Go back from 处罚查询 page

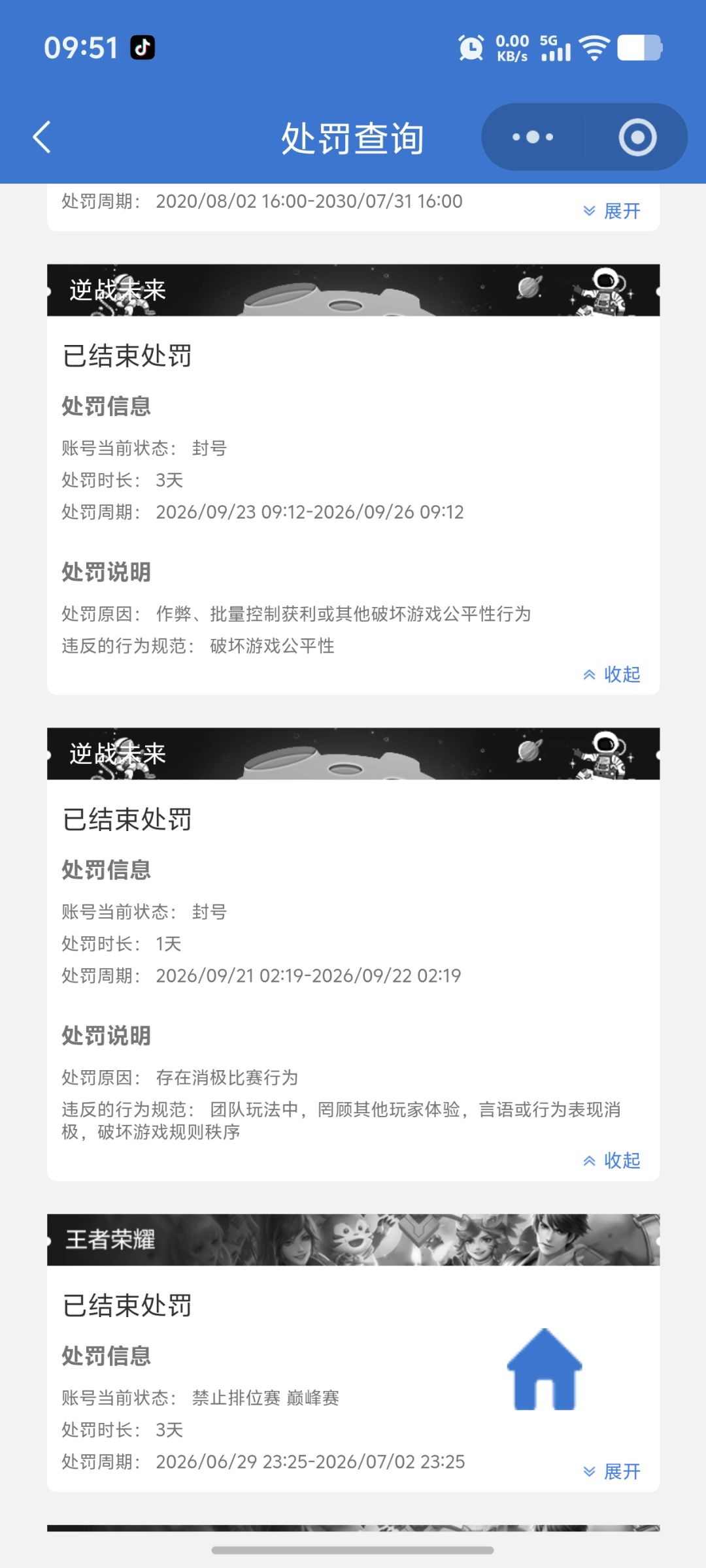click(x=42, y=137)
